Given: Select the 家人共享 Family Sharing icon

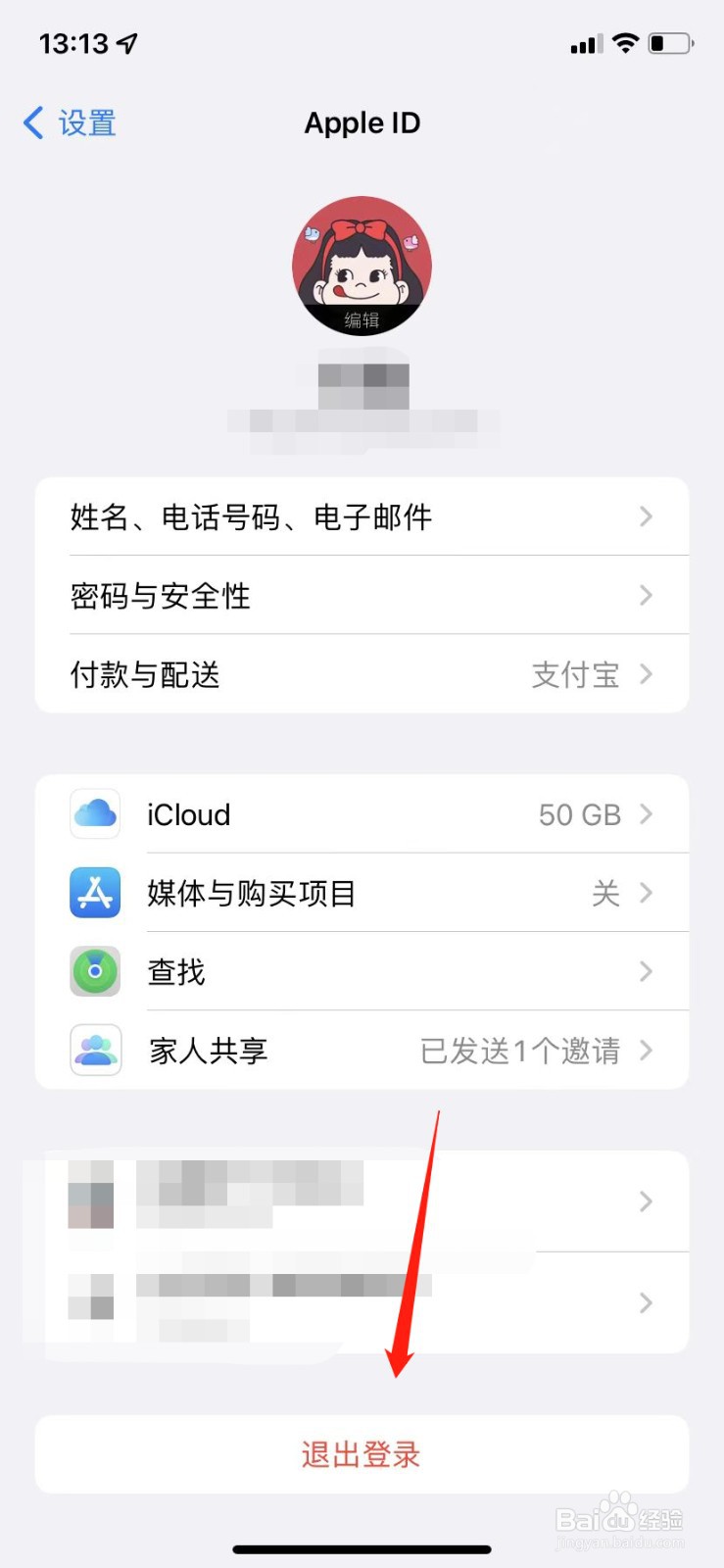Looking at the screenshot, I should tap(94, 1050).
